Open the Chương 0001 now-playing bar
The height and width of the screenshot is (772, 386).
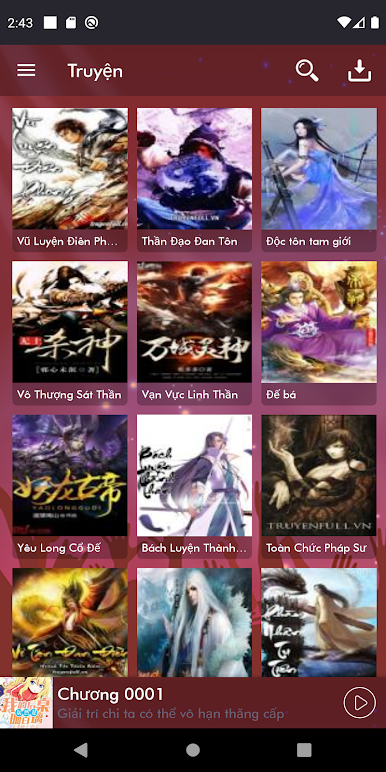click(x=193, y=703)
